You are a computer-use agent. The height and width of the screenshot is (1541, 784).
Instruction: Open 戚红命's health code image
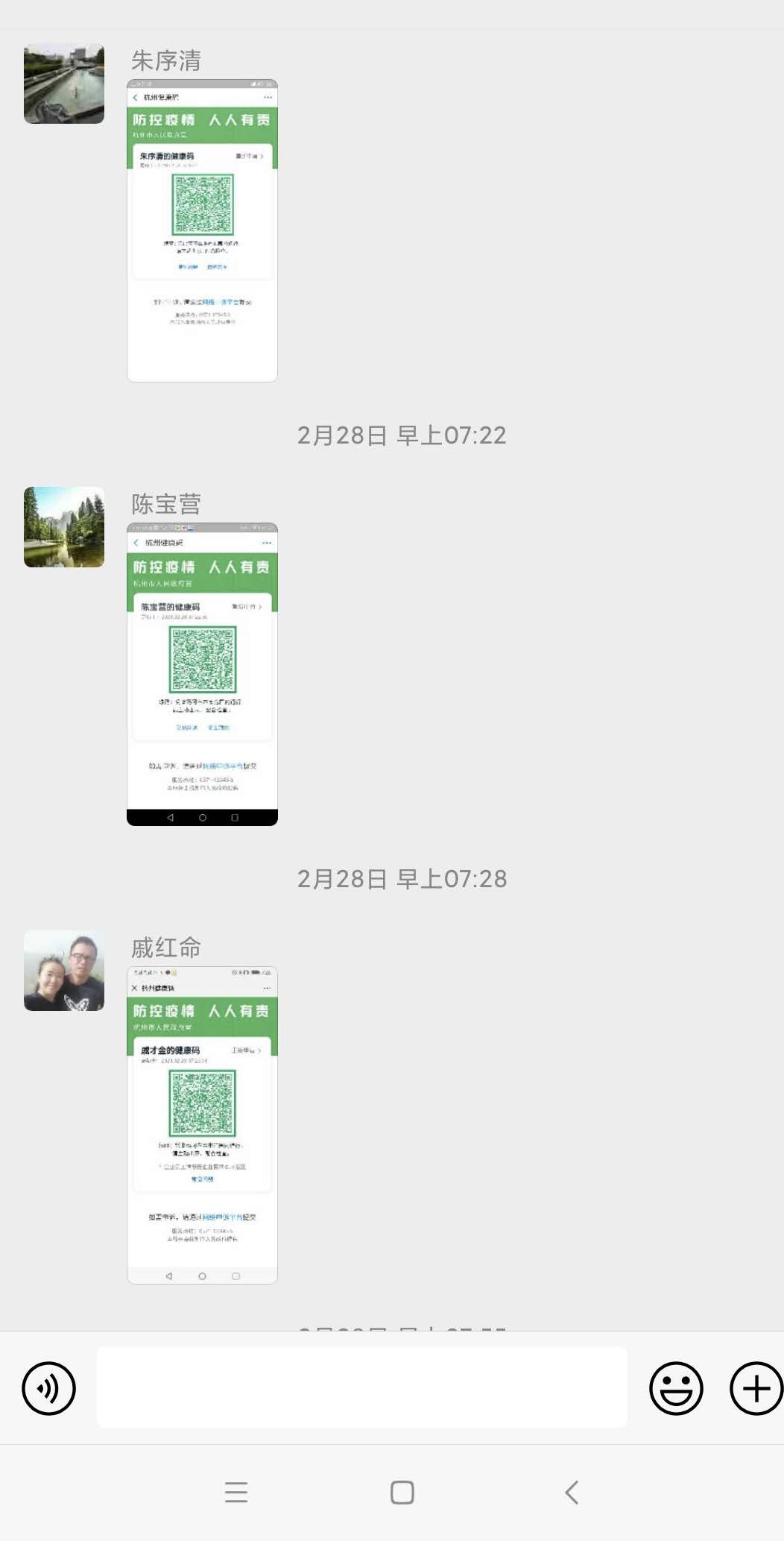click(202, 1125)
